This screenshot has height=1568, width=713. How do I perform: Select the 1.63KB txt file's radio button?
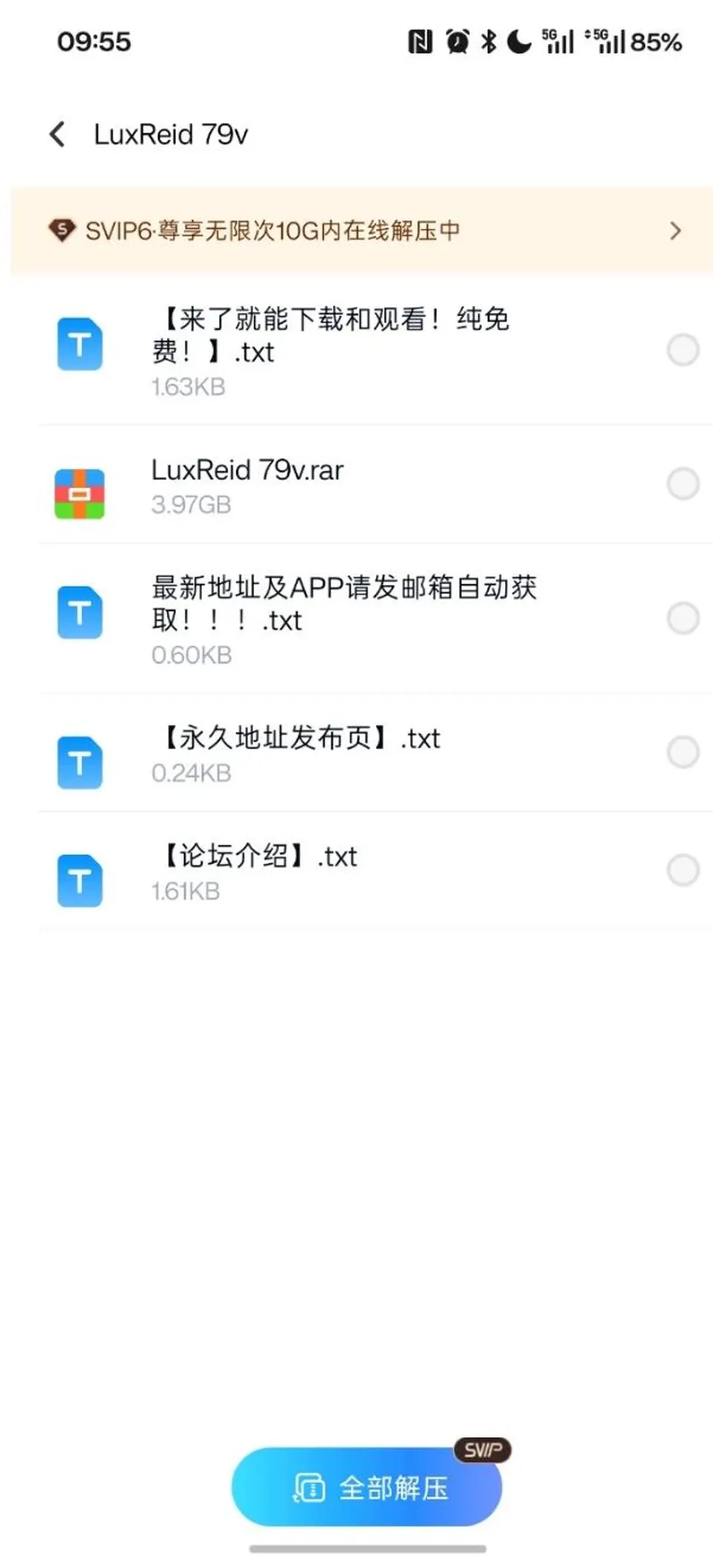tap(683, 349)
